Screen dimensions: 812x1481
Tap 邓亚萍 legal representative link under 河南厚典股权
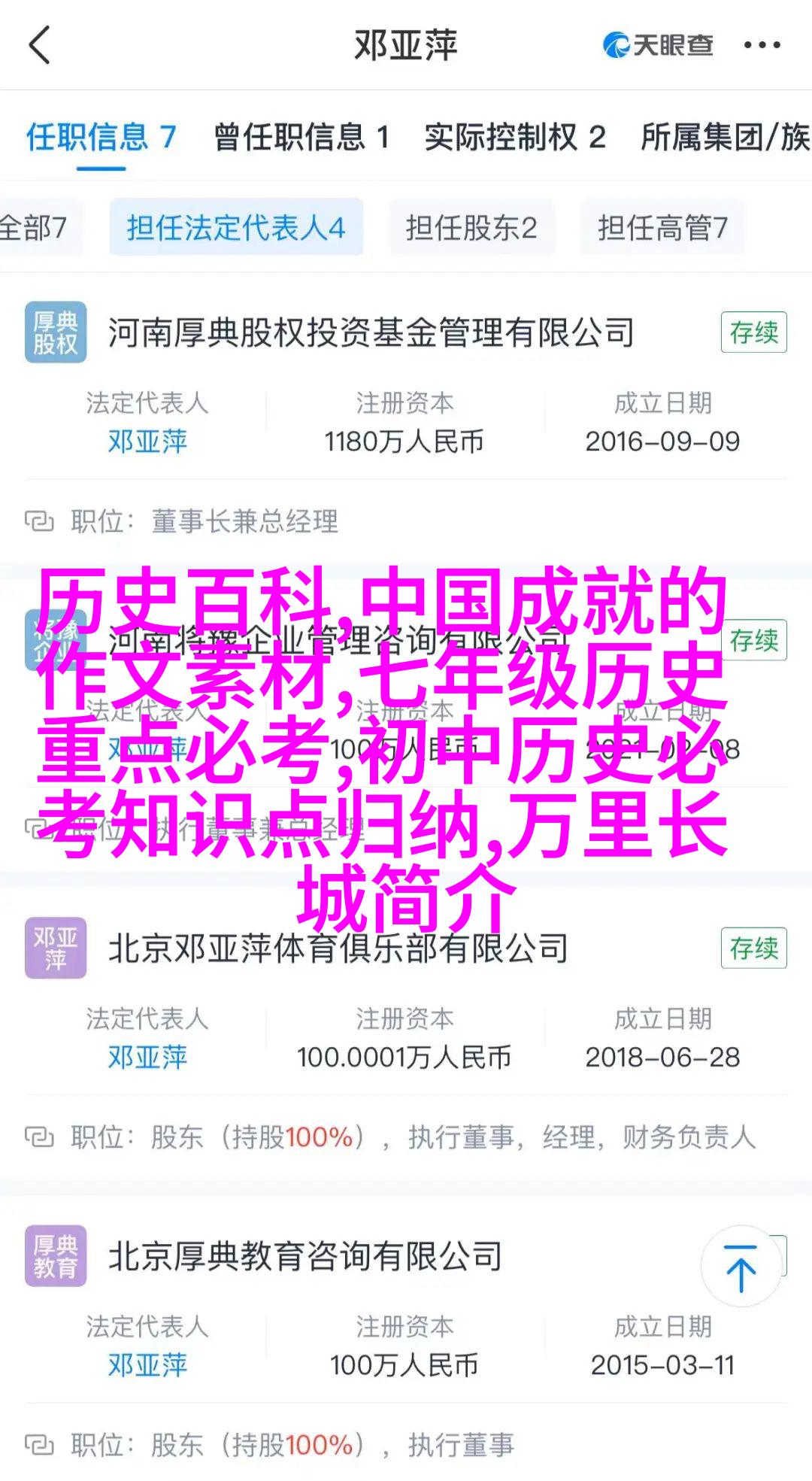point(147,442)
